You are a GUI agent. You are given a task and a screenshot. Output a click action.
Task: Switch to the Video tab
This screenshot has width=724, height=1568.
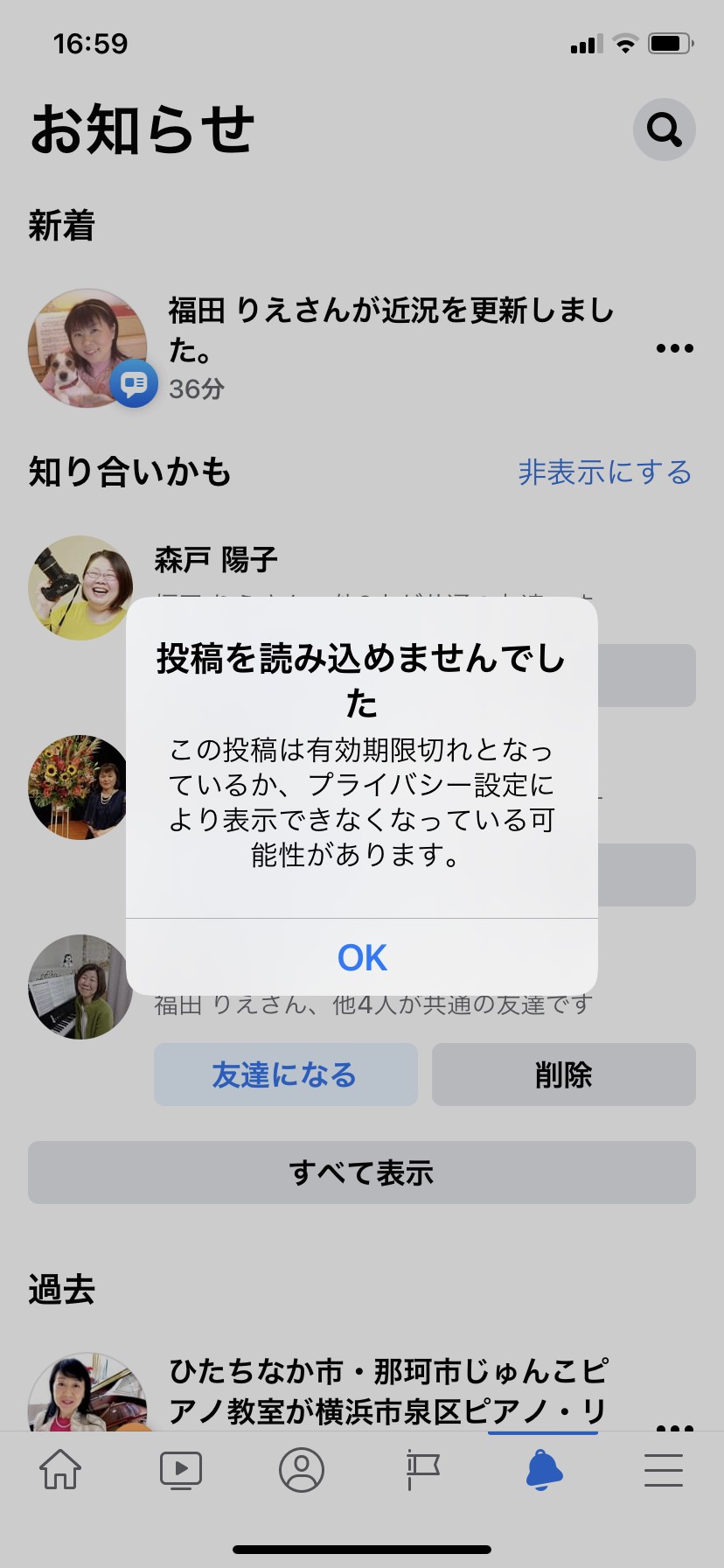coord(181,1470)
